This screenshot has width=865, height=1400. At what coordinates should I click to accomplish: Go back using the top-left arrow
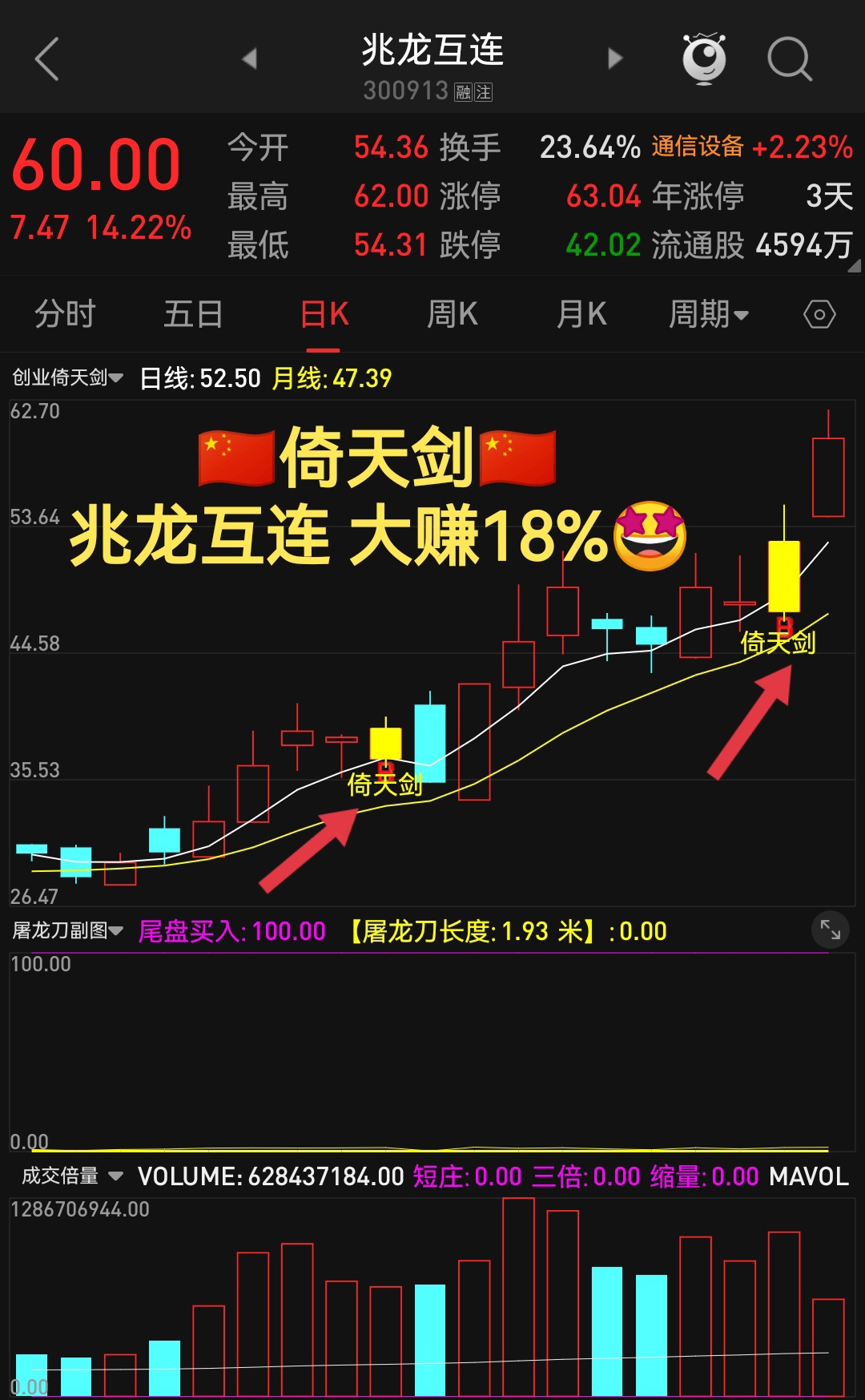click(47, 59)
